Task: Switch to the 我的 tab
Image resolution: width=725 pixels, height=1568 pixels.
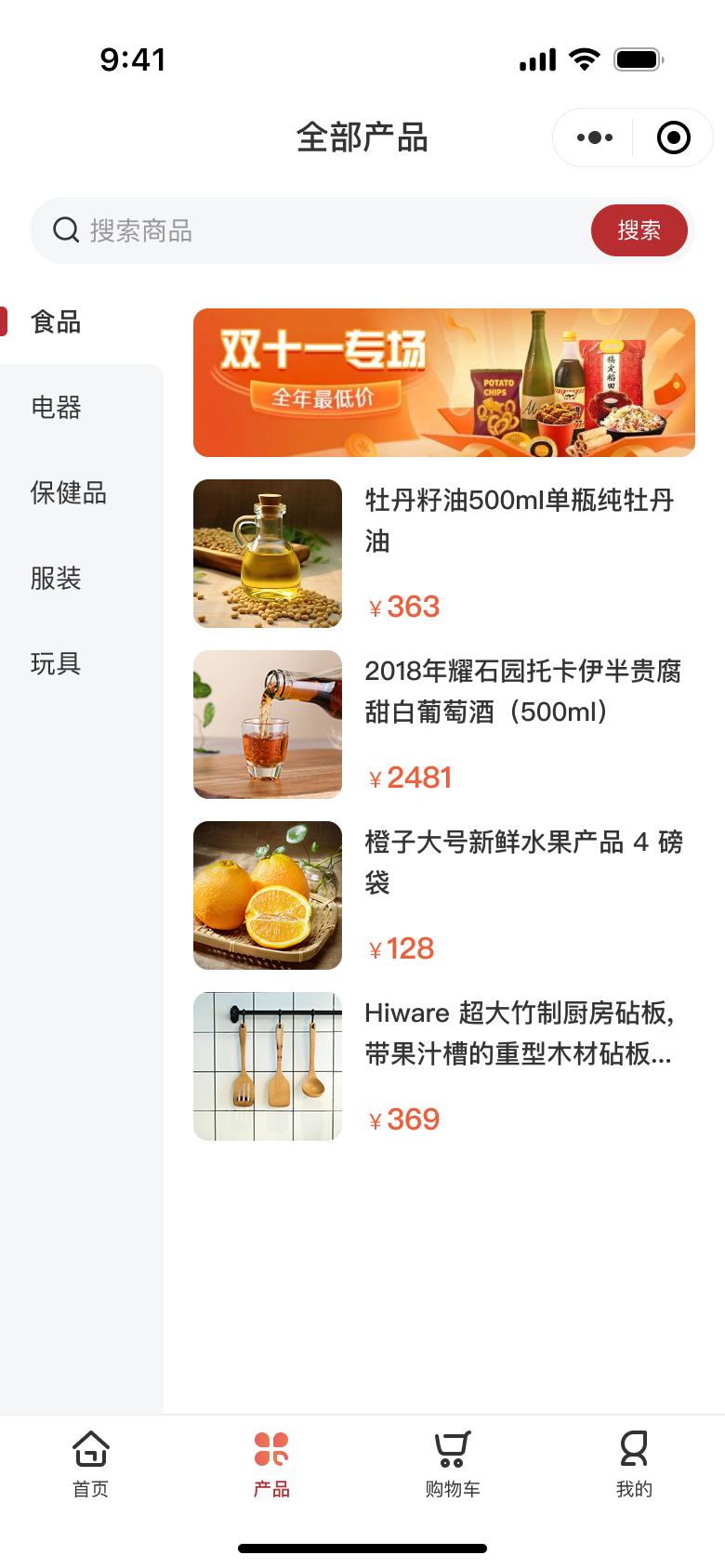Action: 634,1464
